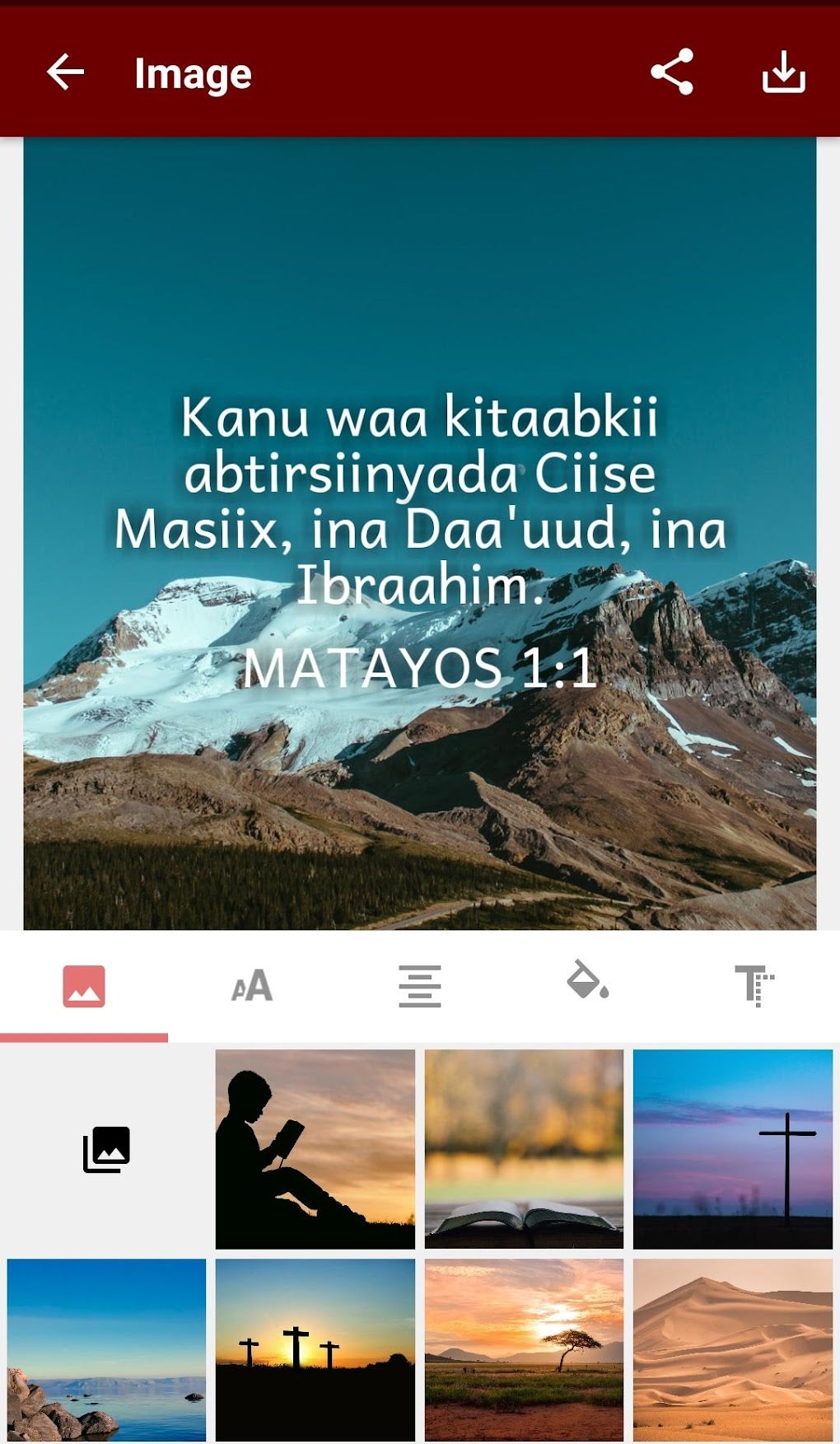Image resolution: width=840 pixels, height=1444 pixels.
Task: Switch to the background image tab
Action: (84, 986)
